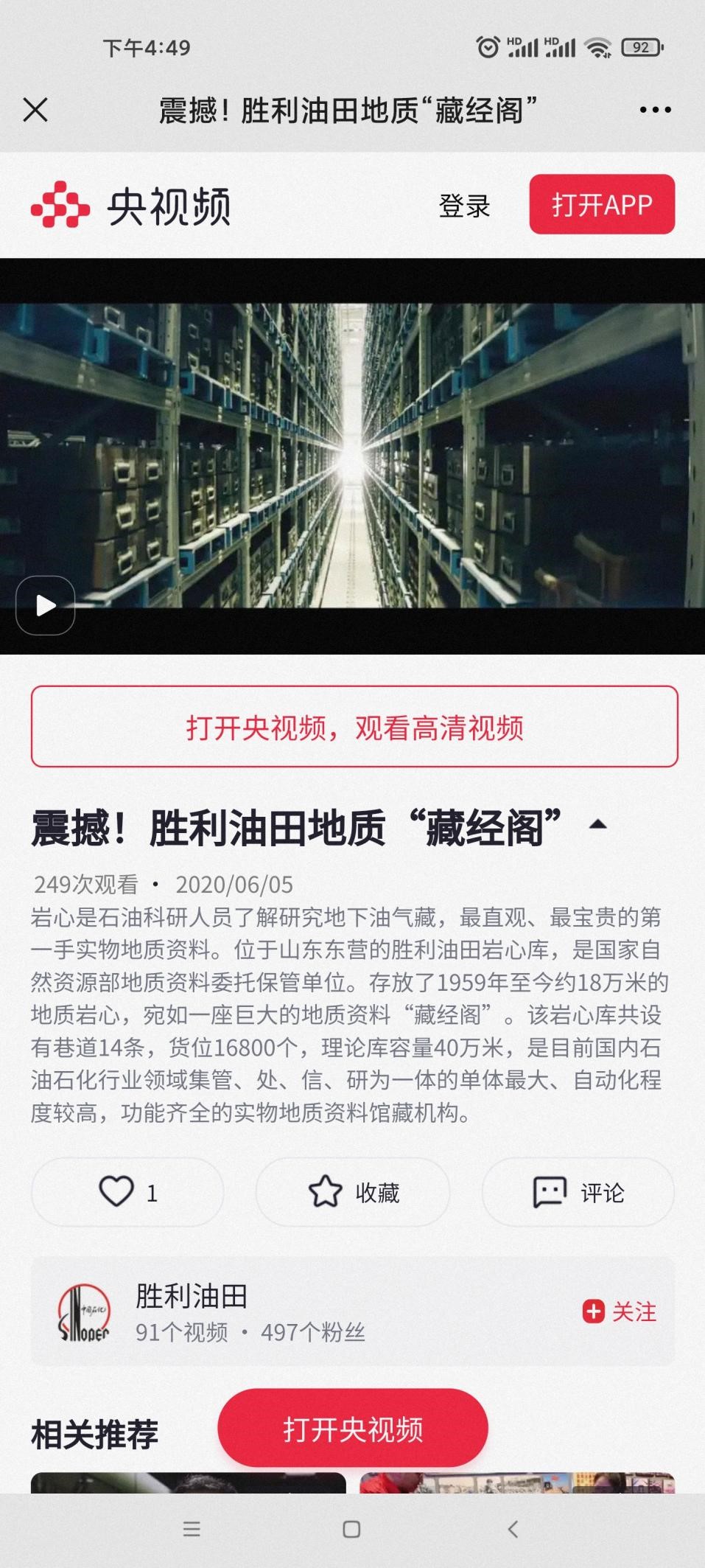
Task: Tap 登录 to log in
Action: pos(464,206)
